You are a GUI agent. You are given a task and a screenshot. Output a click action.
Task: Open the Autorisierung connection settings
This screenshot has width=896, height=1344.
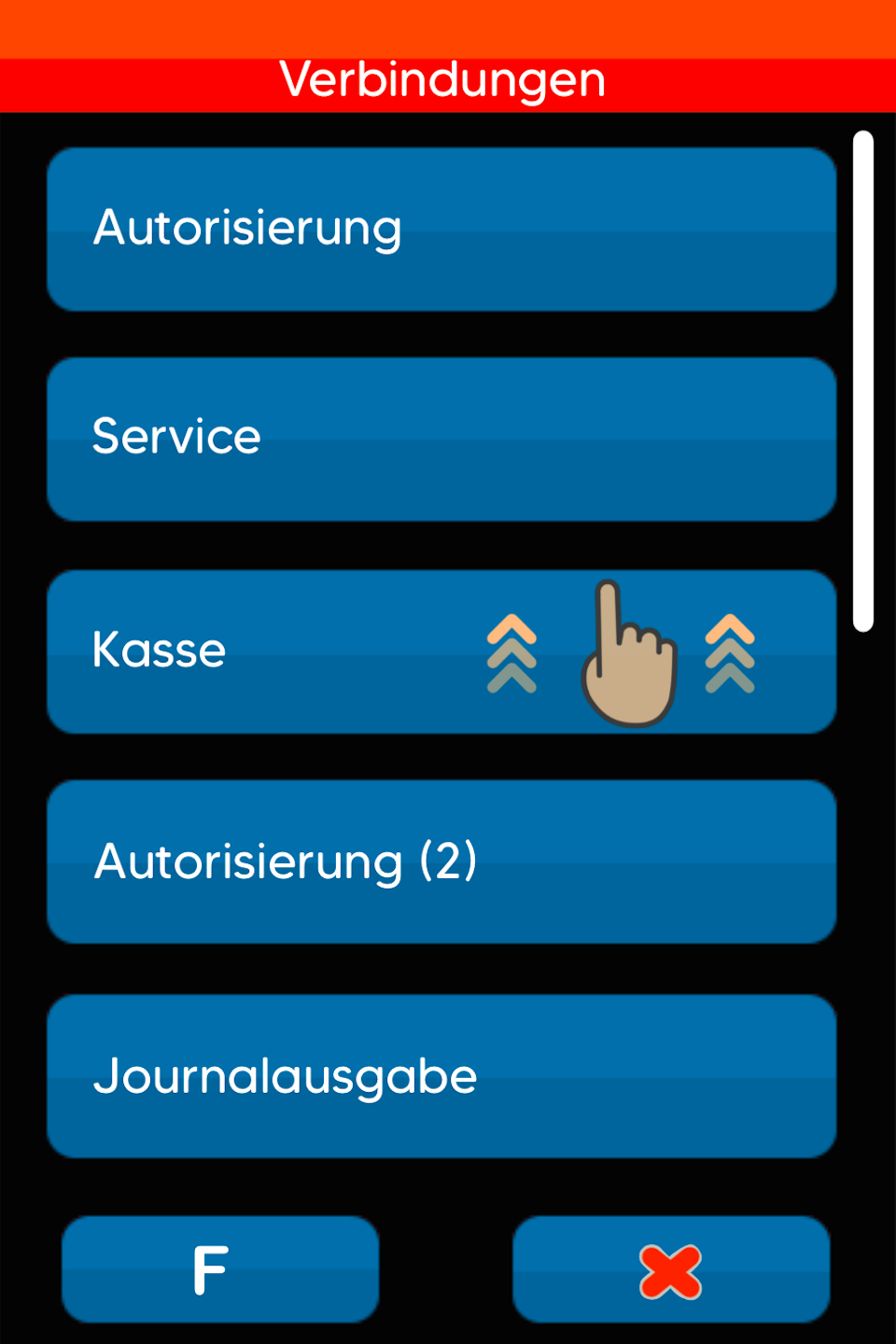[x=441, y=230]
